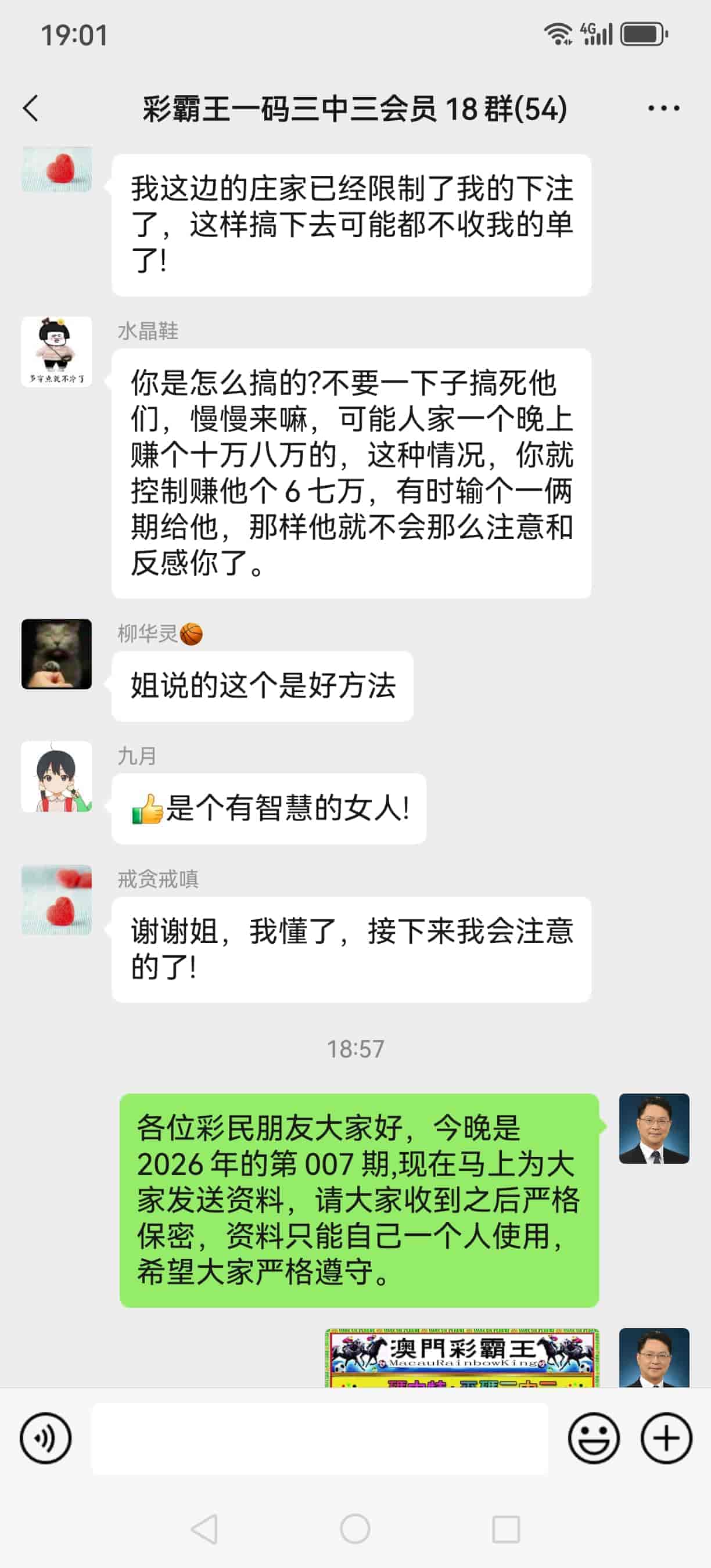
Task: Open the plus attachments menu
Action: [x=666, y=1438]
